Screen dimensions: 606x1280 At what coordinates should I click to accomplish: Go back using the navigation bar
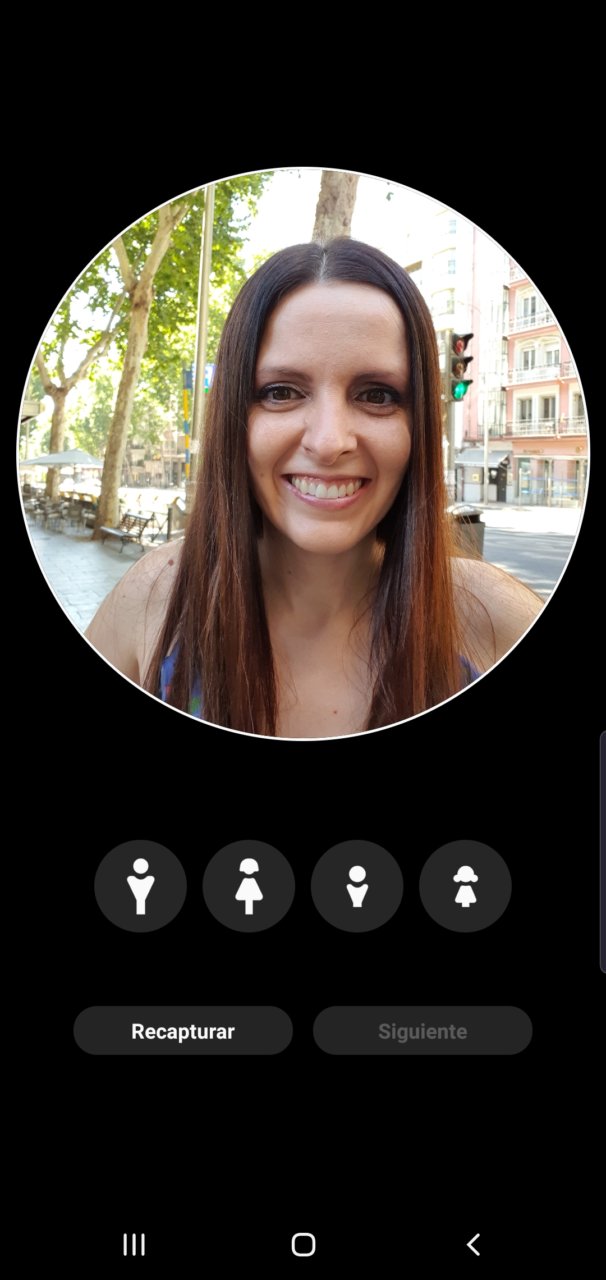point(473,1244)
